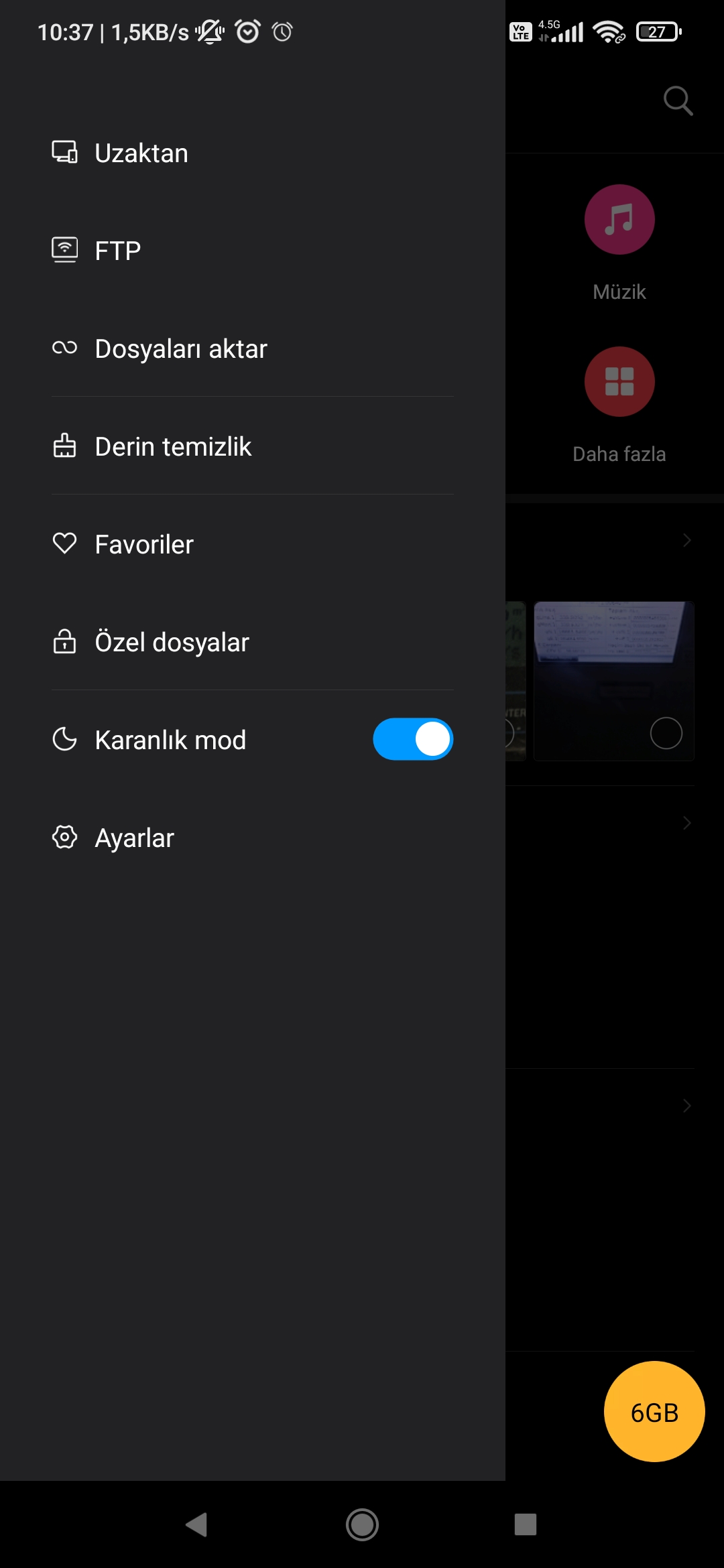Open Özel dosyalar private files
Screen dimensions: 724x1568
pos(172,643)
